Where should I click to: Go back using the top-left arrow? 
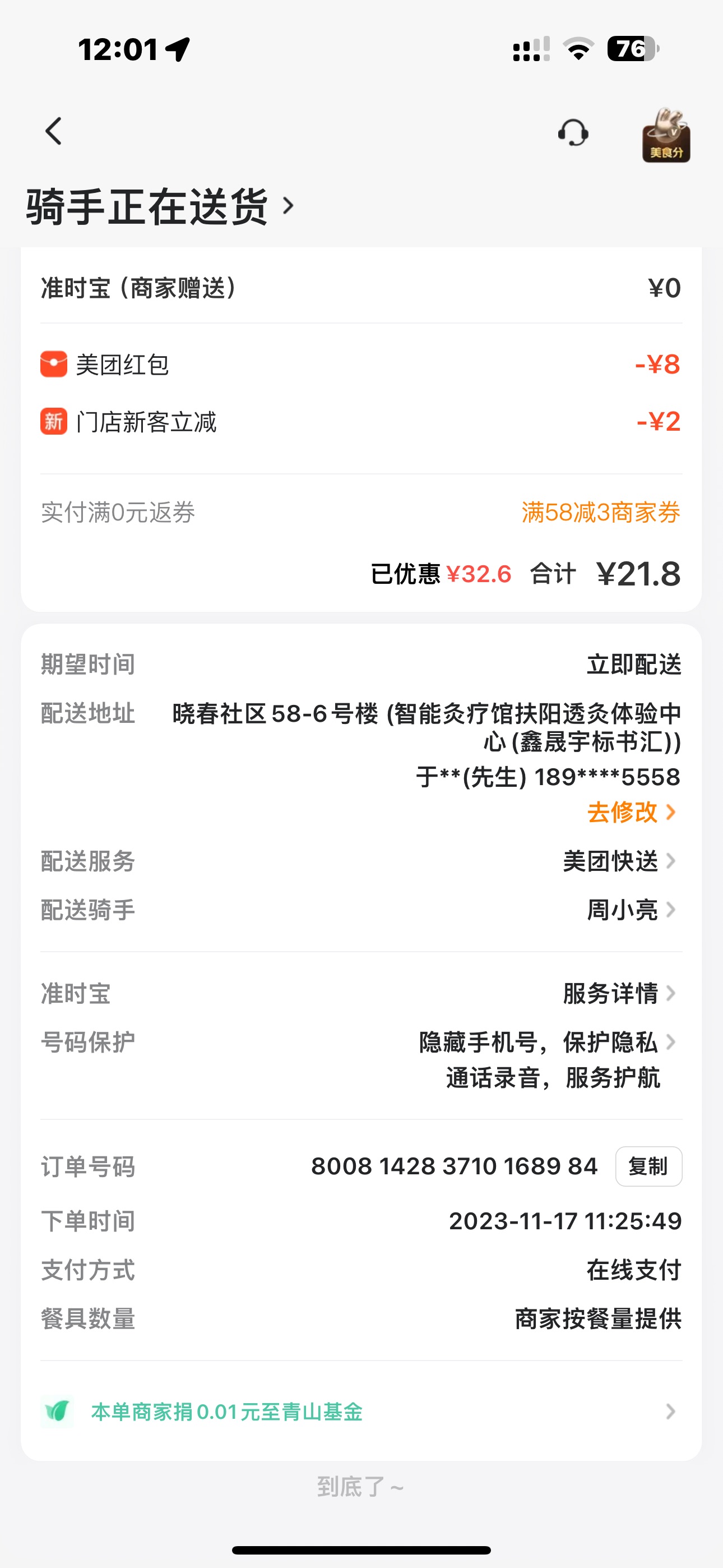[54, 131]
